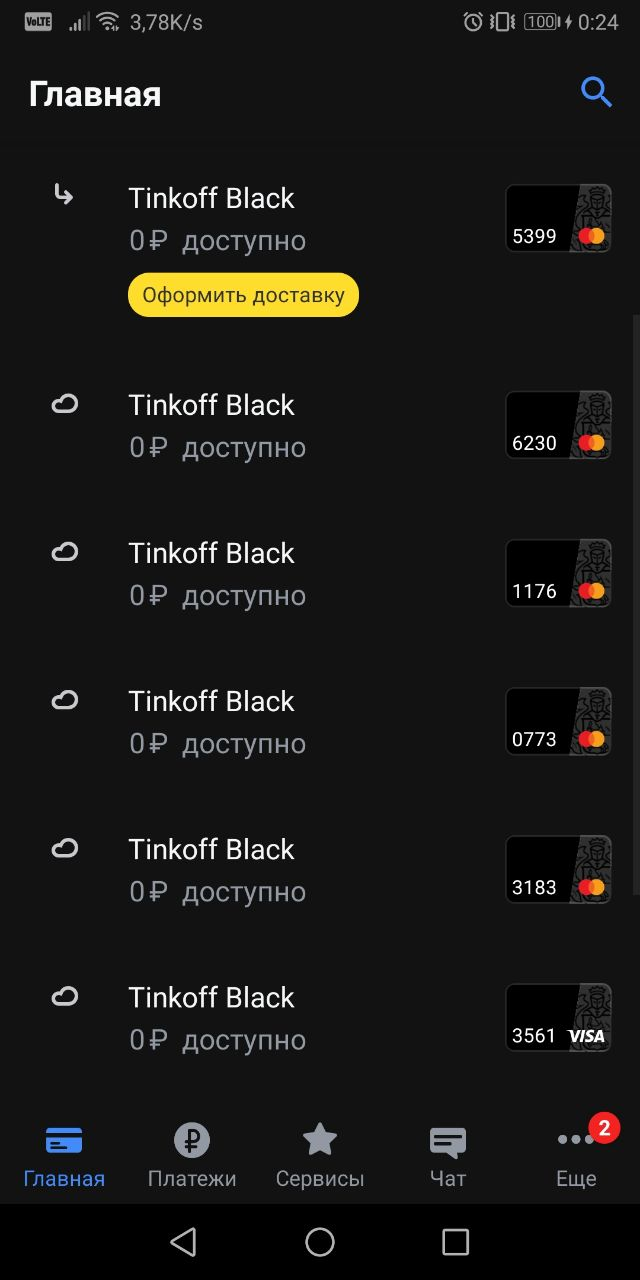Viewport: 640px width, 1280px height.
Task: Go to the Сервисы tab
Action: point(320,1155)
